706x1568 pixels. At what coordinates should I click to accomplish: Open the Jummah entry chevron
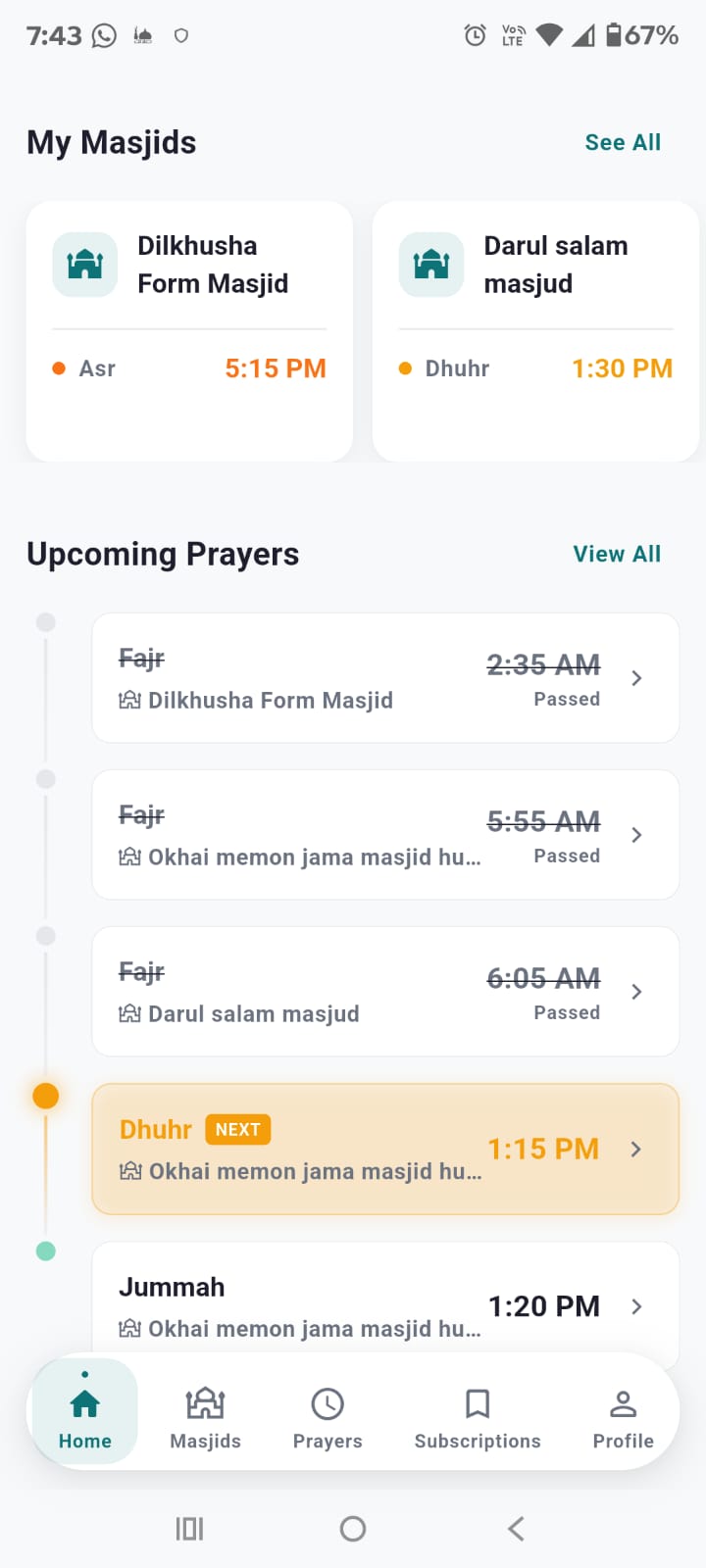[636, 1305]
